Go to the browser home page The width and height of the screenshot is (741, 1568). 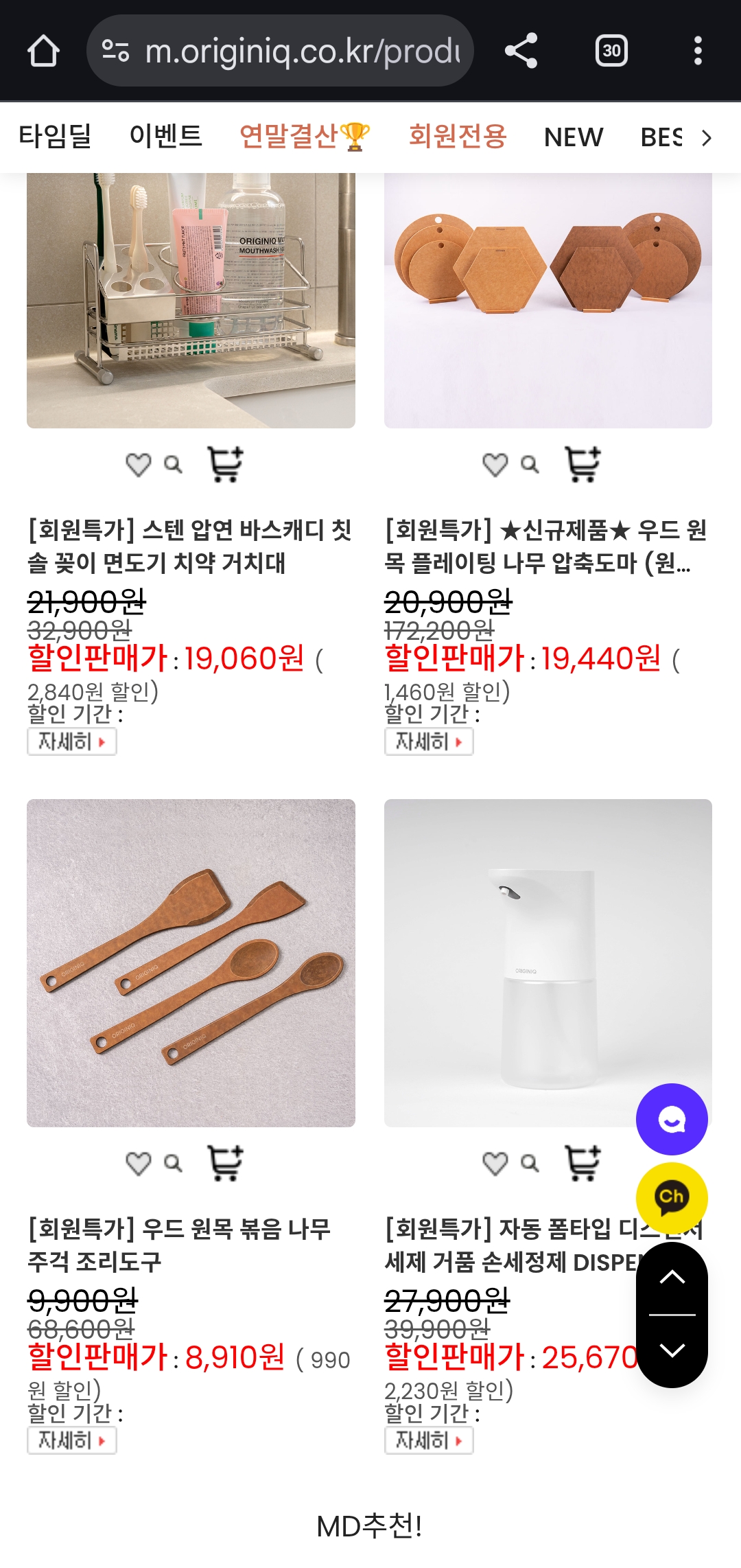click(x=43, y=51)
